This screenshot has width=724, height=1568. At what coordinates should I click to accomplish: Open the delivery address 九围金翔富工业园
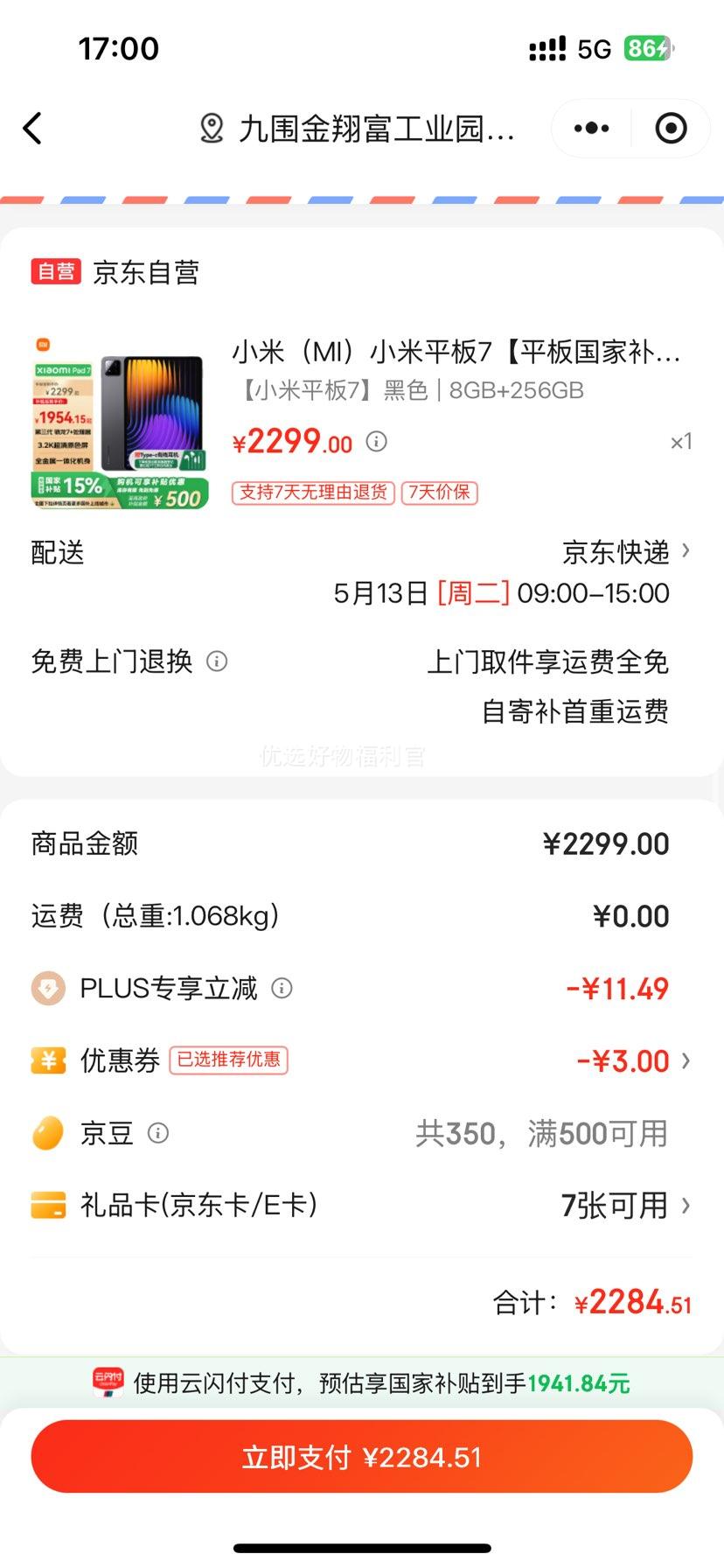click(359, 129)
